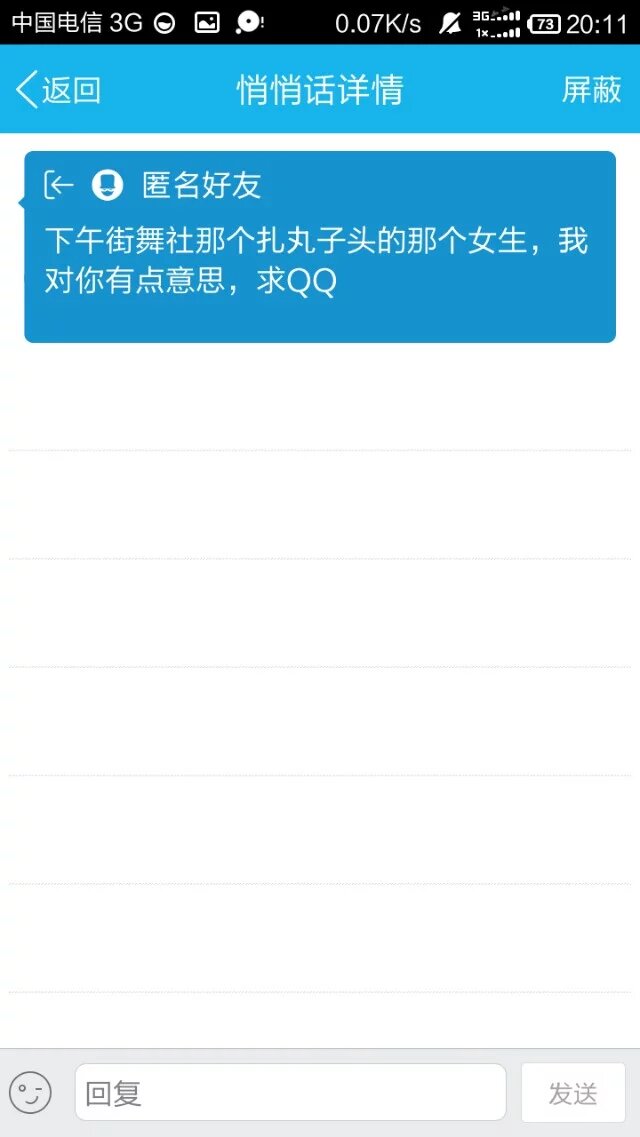Go back with the 返回 button
The width and height of the screenshot is (640, 1137).
point(58,90)
